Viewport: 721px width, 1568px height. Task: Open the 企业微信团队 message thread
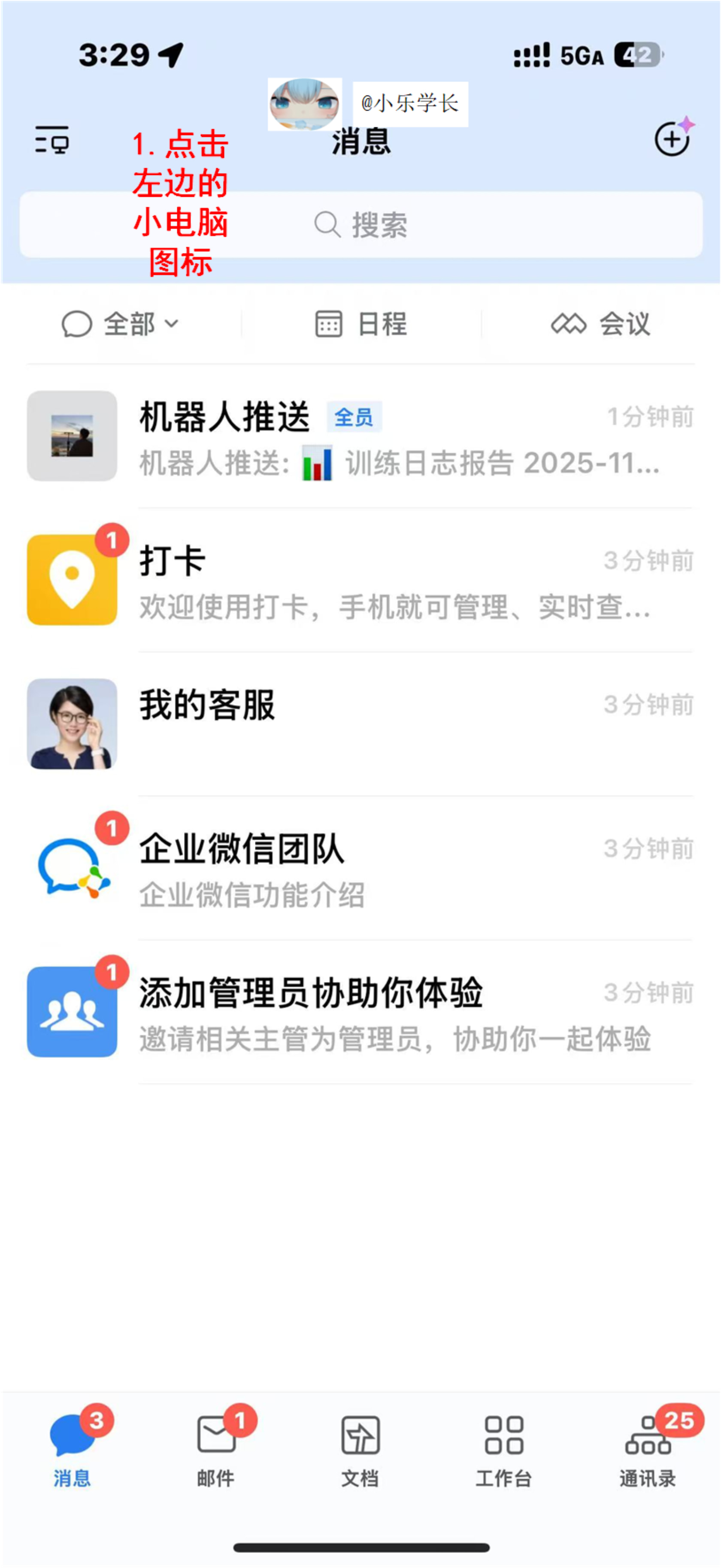360,868
